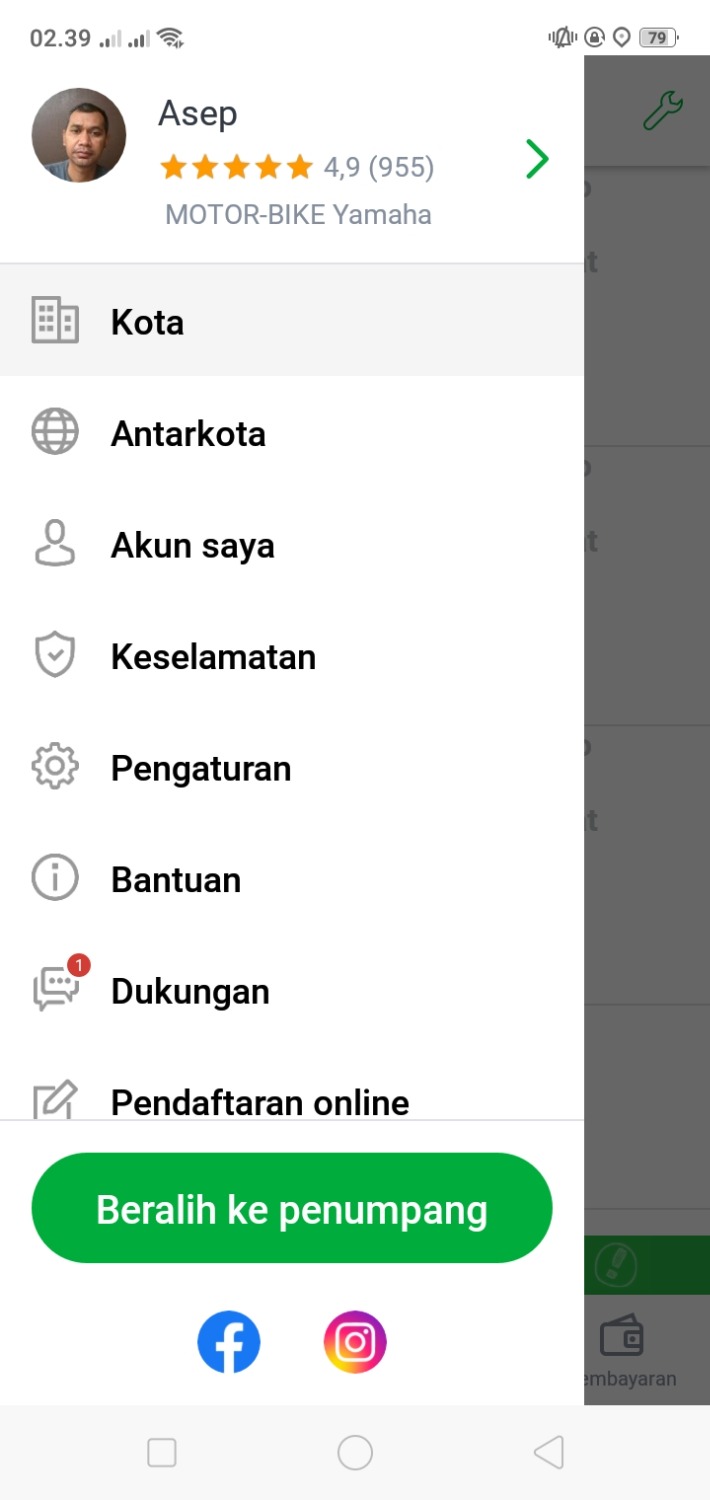Go to Akun saya
Image resolution: width=710 pixels, height=1500 pixels.
(x=192, y=545)
